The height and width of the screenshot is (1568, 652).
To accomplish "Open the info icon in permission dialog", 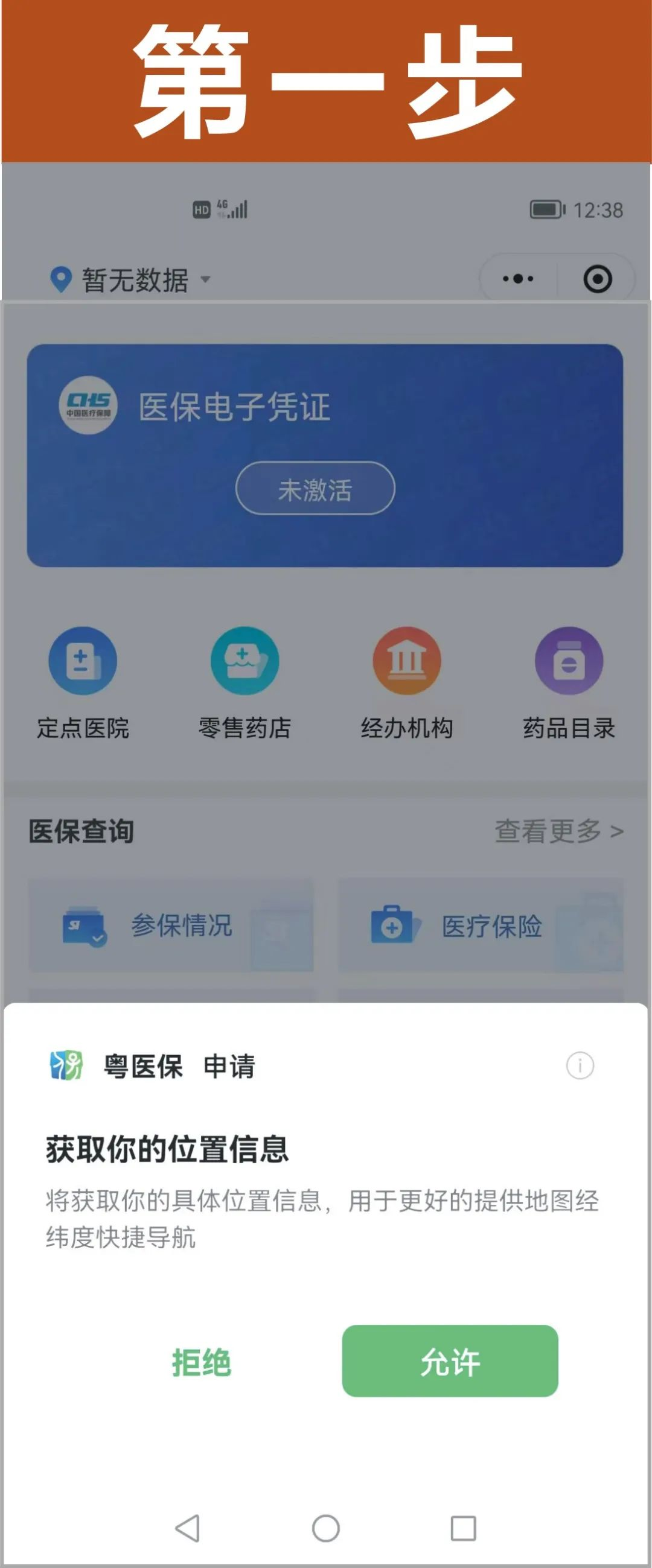I will [580, 1065].
